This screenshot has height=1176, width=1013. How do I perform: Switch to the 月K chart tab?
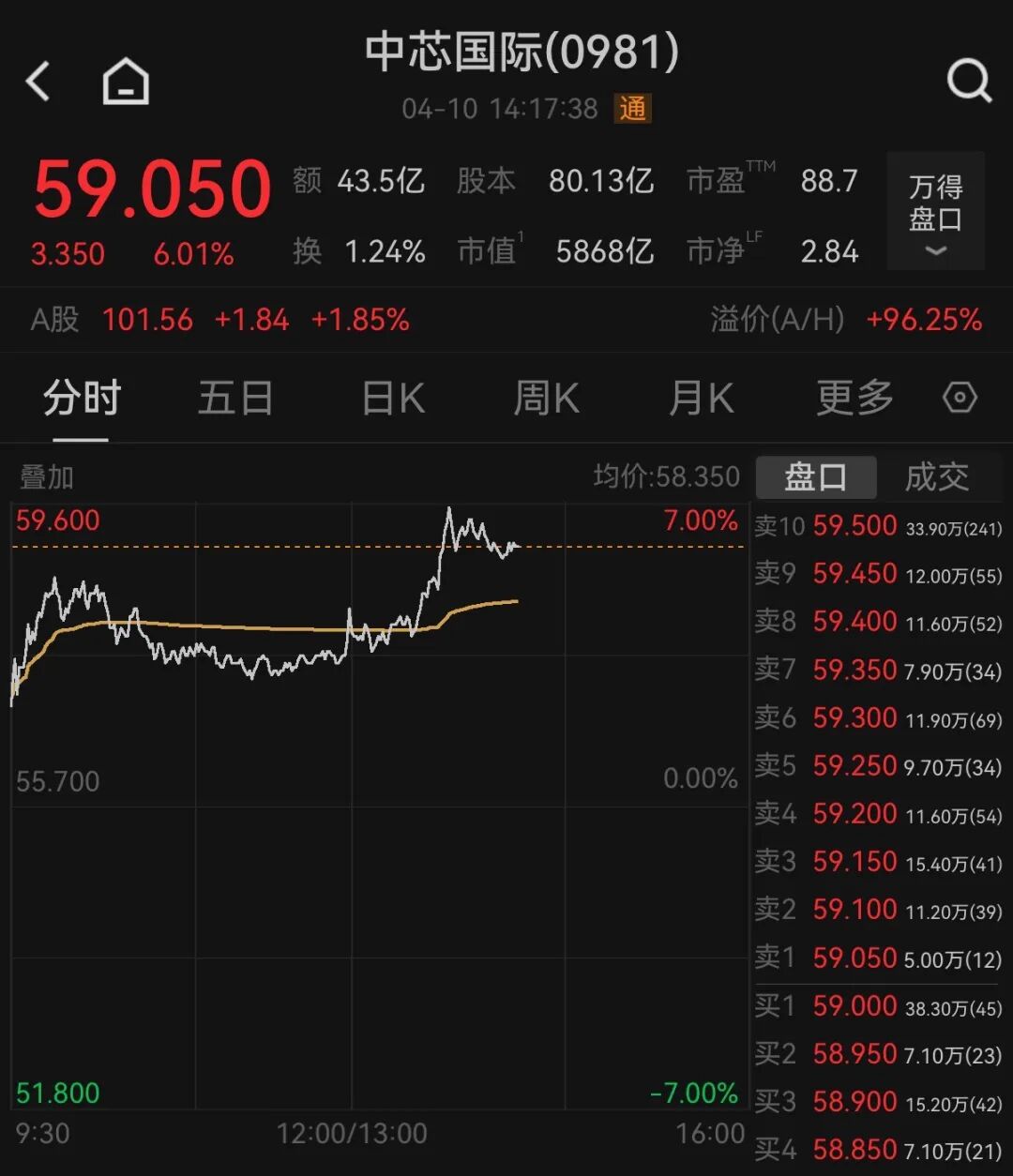701,399
